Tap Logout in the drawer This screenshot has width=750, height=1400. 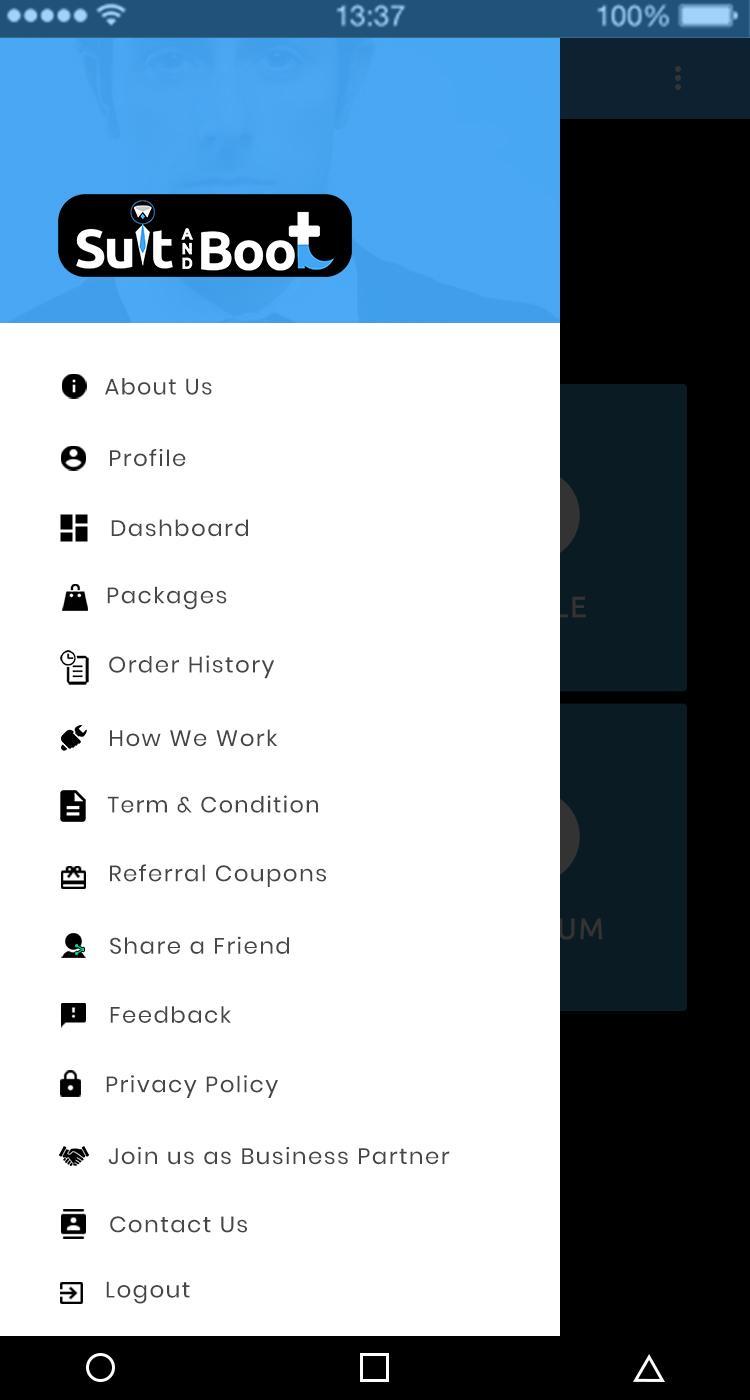coord(147,1290)
